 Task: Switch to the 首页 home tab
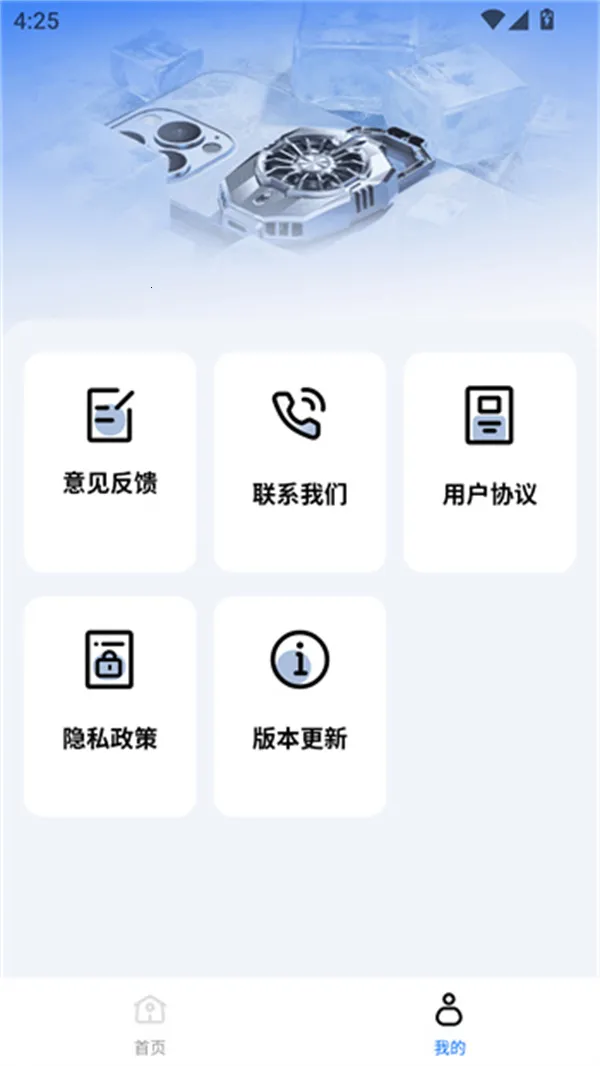tap(150, 1023)
